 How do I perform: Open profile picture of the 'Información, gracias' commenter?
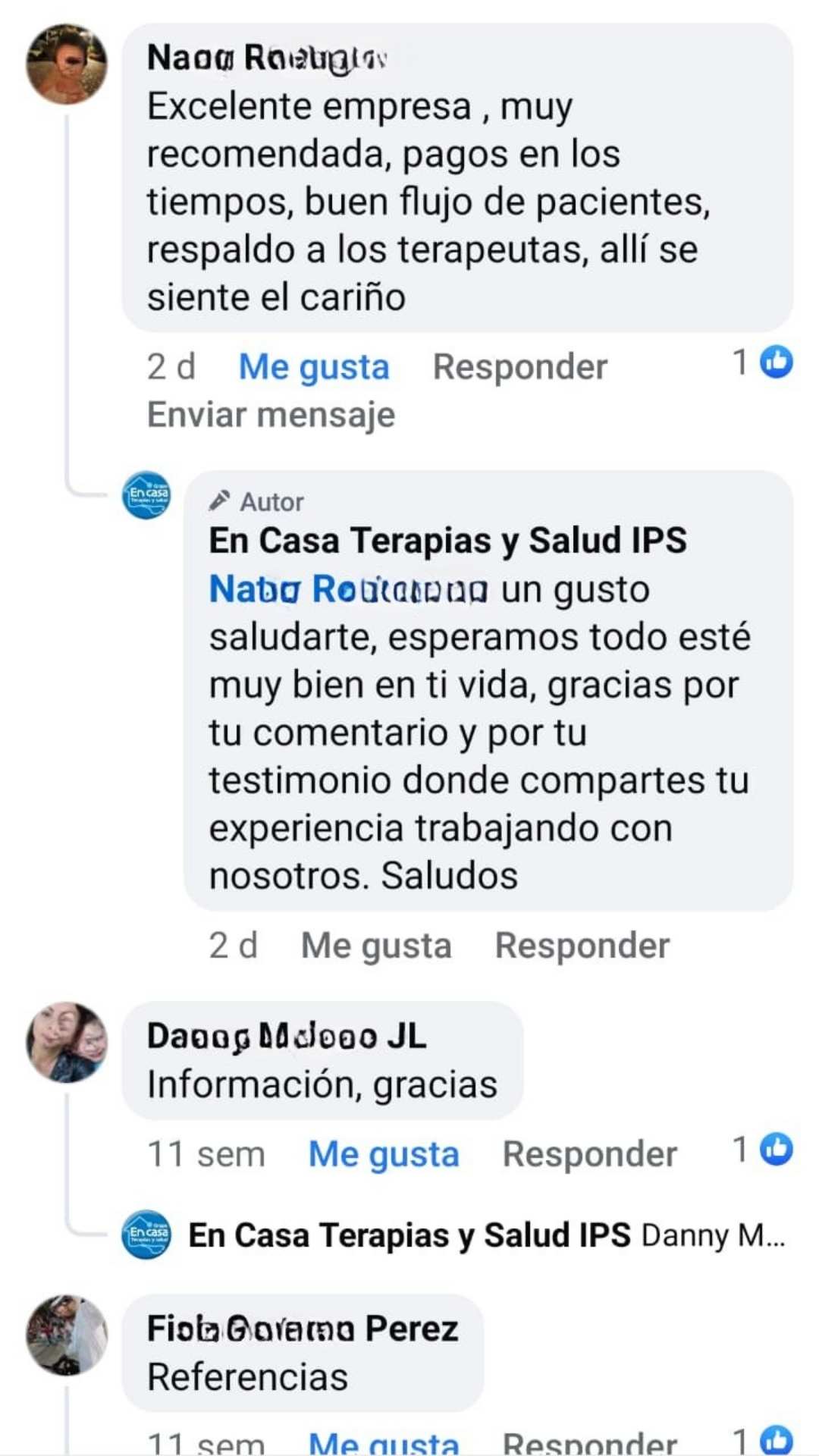pos(67,1043)
